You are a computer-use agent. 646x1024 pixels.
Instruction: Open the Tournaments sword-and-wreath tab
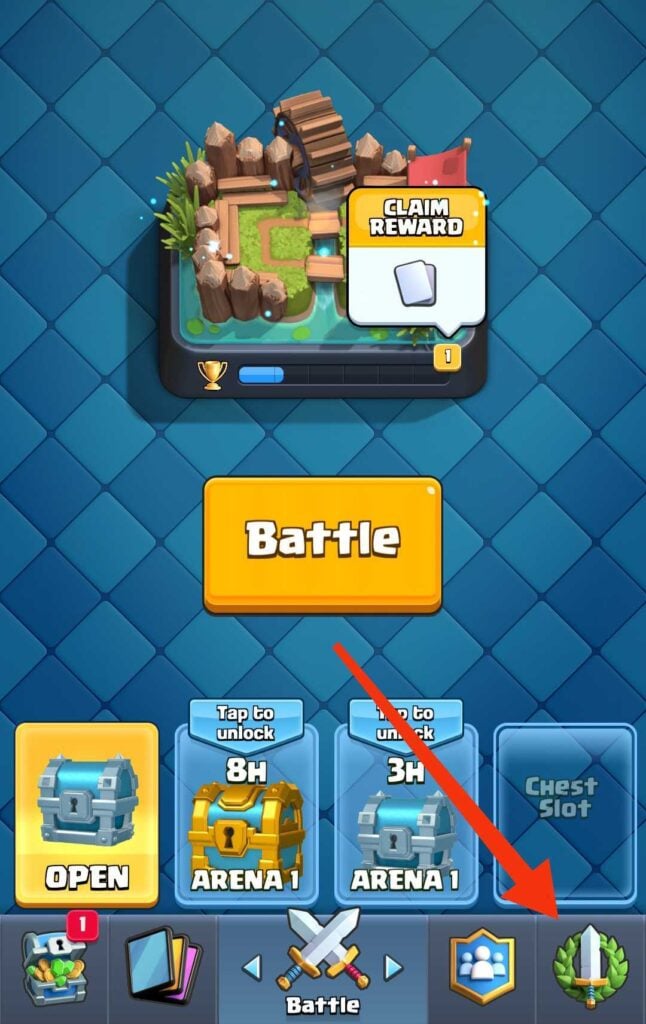(x=590, y=966)
